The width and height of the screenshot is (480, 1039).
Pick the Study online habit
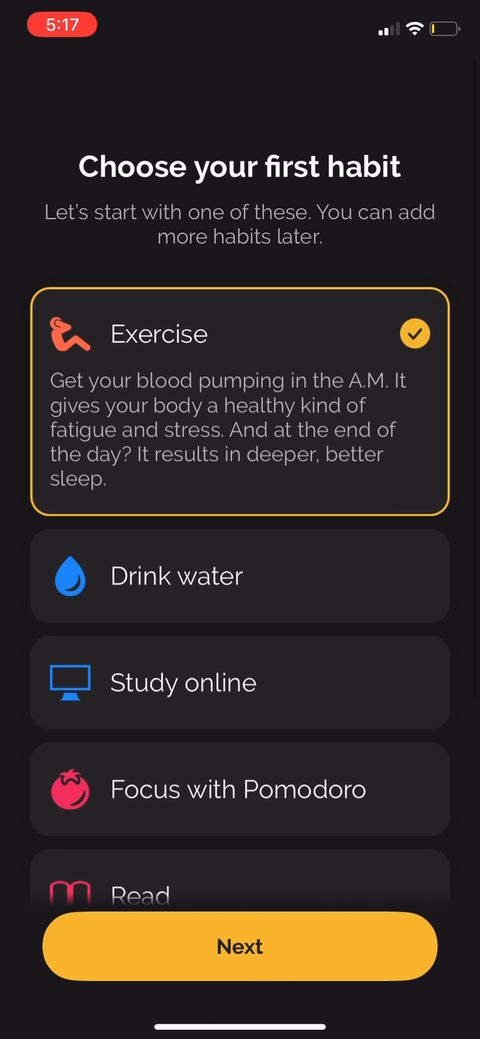240,683
